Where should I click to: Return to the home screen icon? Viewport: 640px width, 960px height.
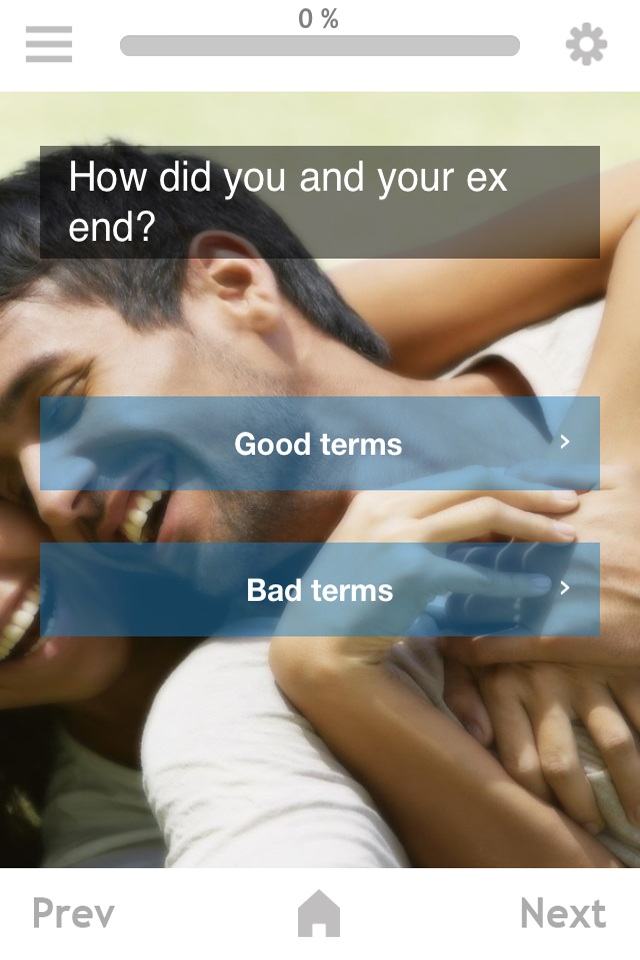tap(319, 914)
